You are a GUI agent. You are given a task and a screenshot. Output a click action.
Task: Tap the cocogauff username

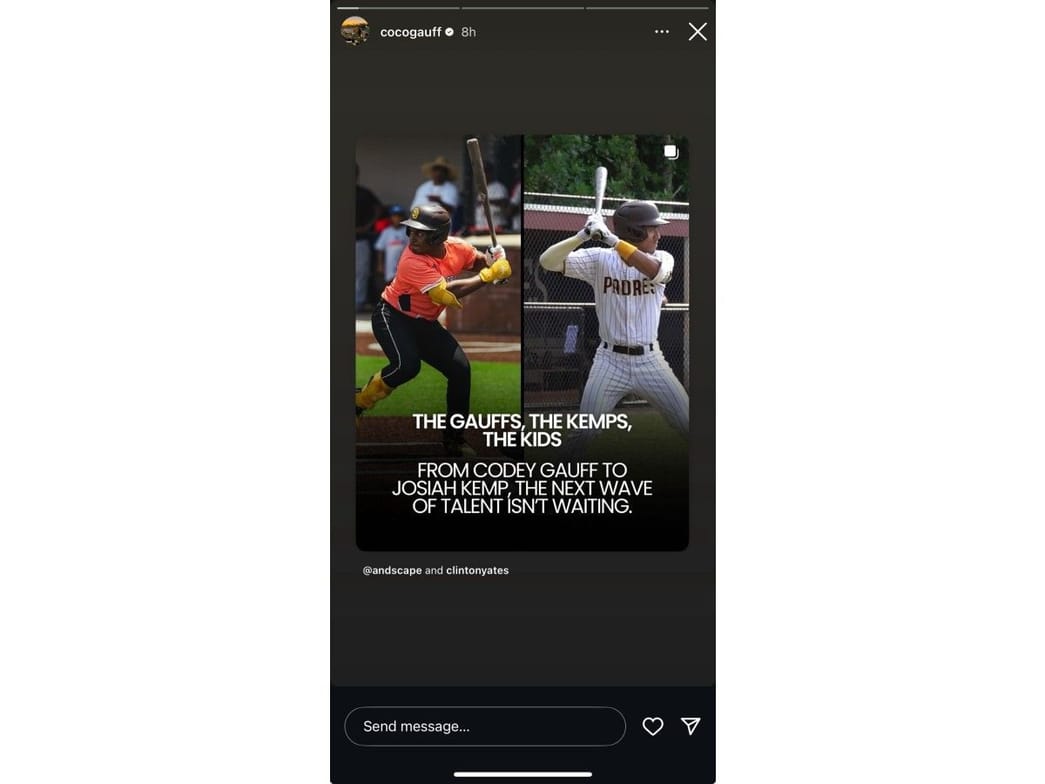pyautogui.click(x=410, y=32)
